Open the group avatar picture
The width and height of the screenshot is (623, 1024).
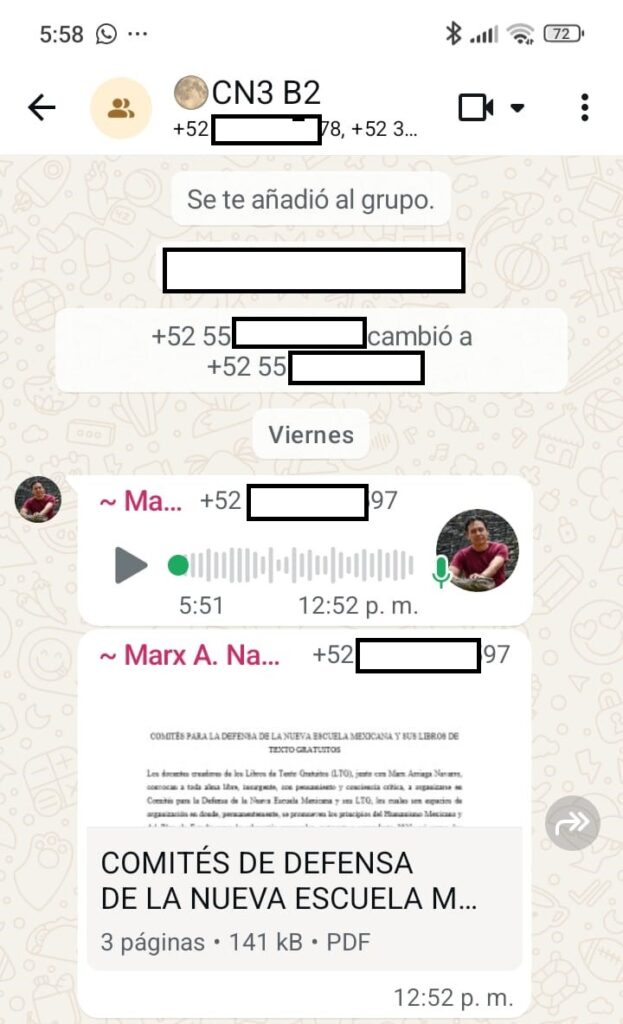(x=120, y=108)
